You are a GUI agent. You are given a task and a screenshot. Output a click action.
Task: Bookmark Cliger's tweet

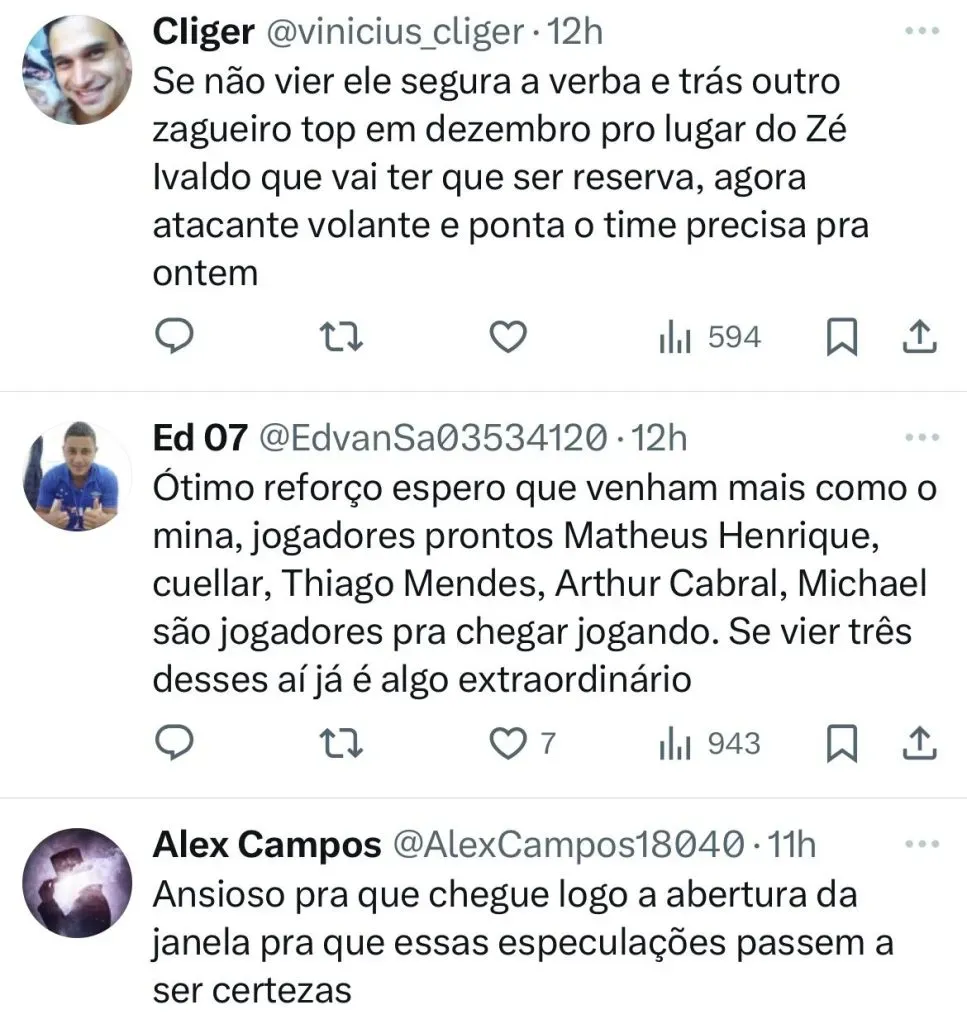click(x=843, y=338)
